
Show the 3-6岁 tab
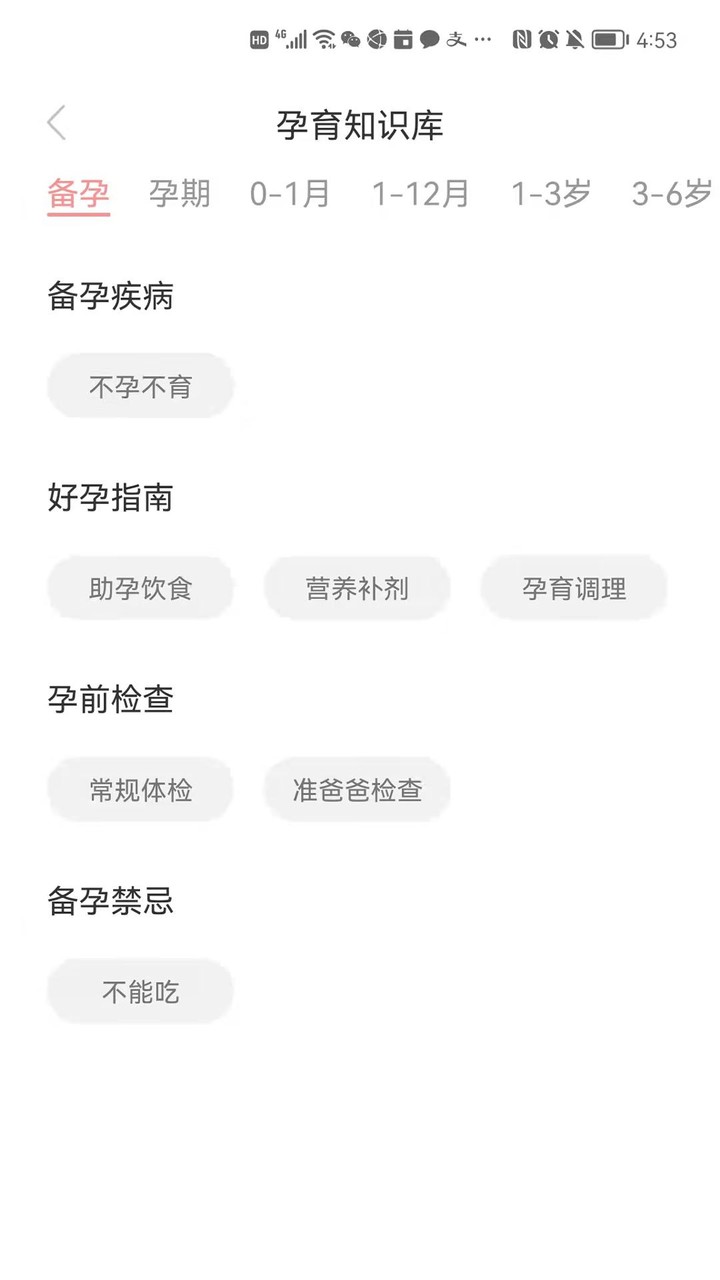coord(672,193)
